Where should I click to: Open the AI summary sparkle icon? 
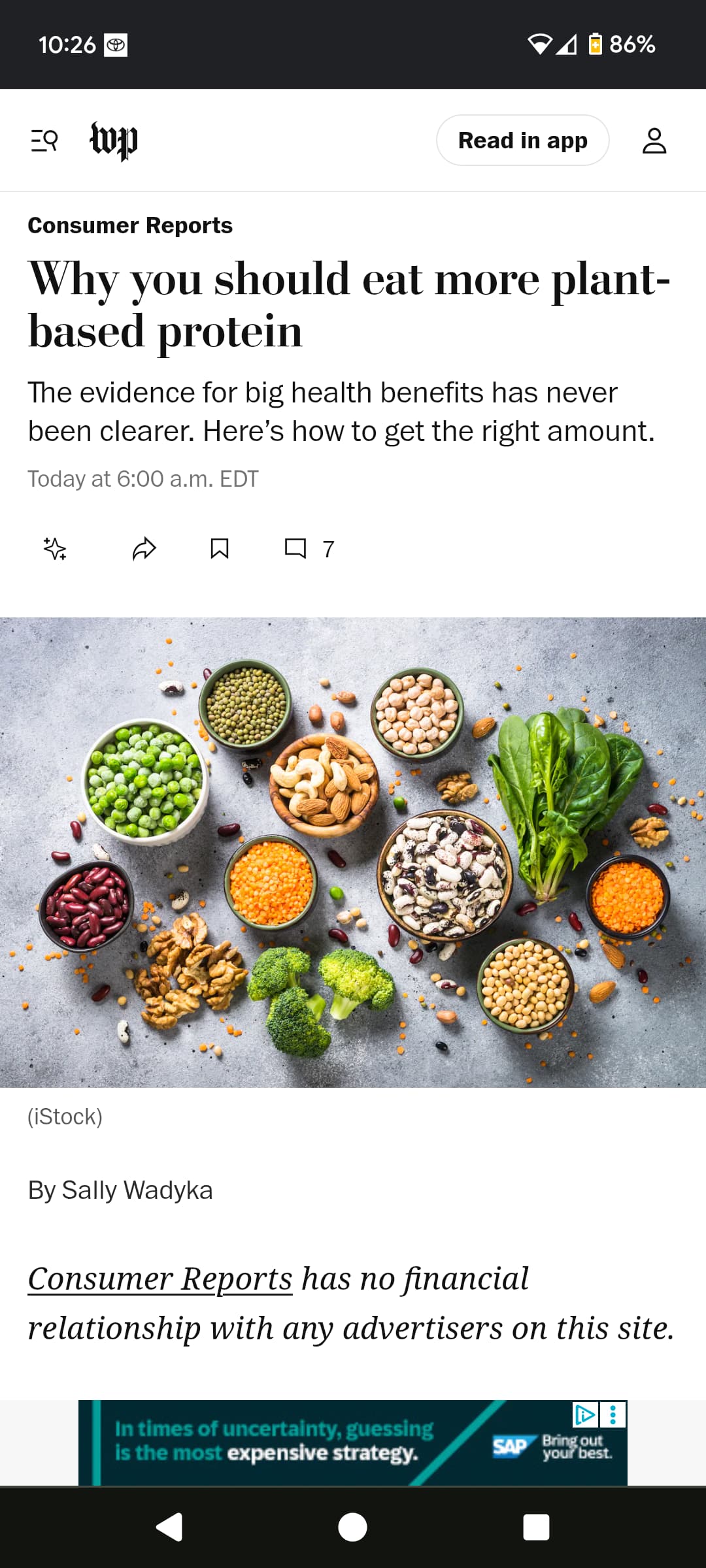pyautogui.click(x=55, y=548)
